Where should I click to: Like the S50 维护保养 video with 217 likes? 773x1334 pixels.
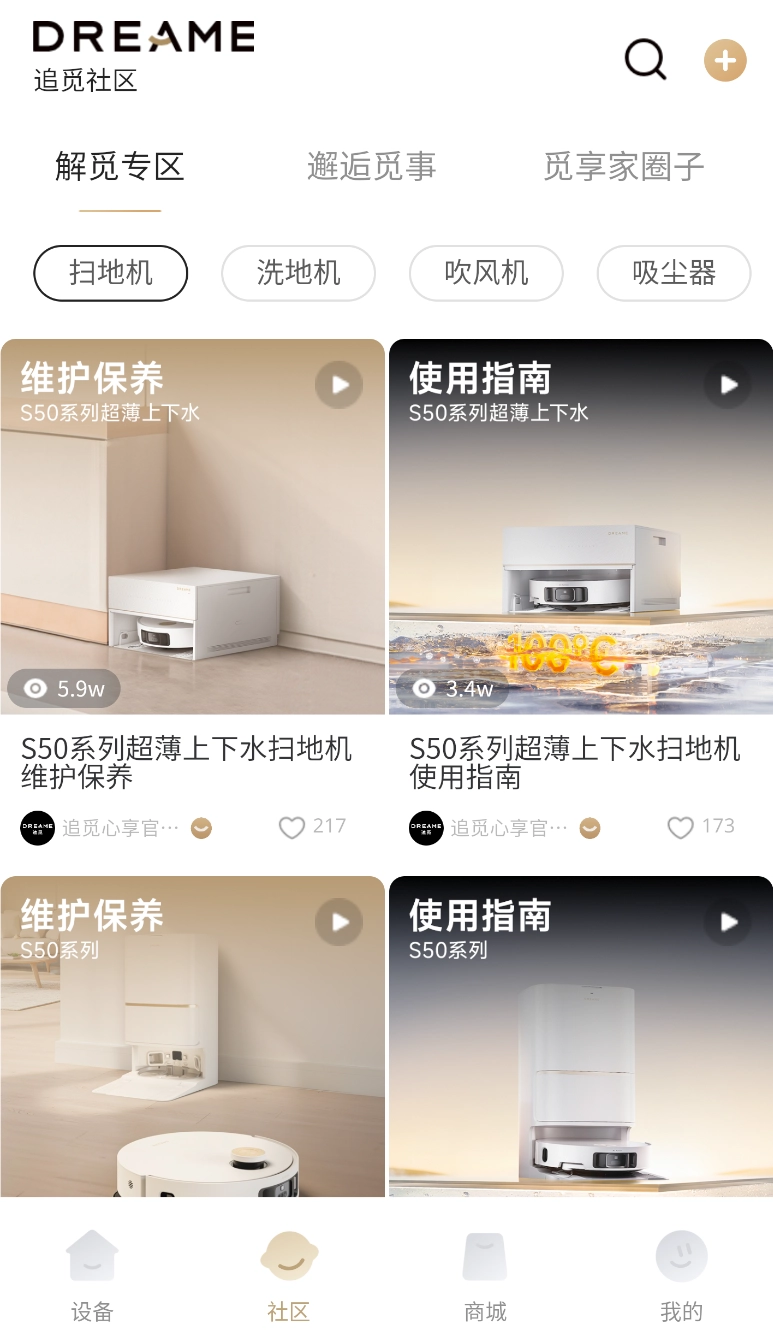[x=291, y=827]
